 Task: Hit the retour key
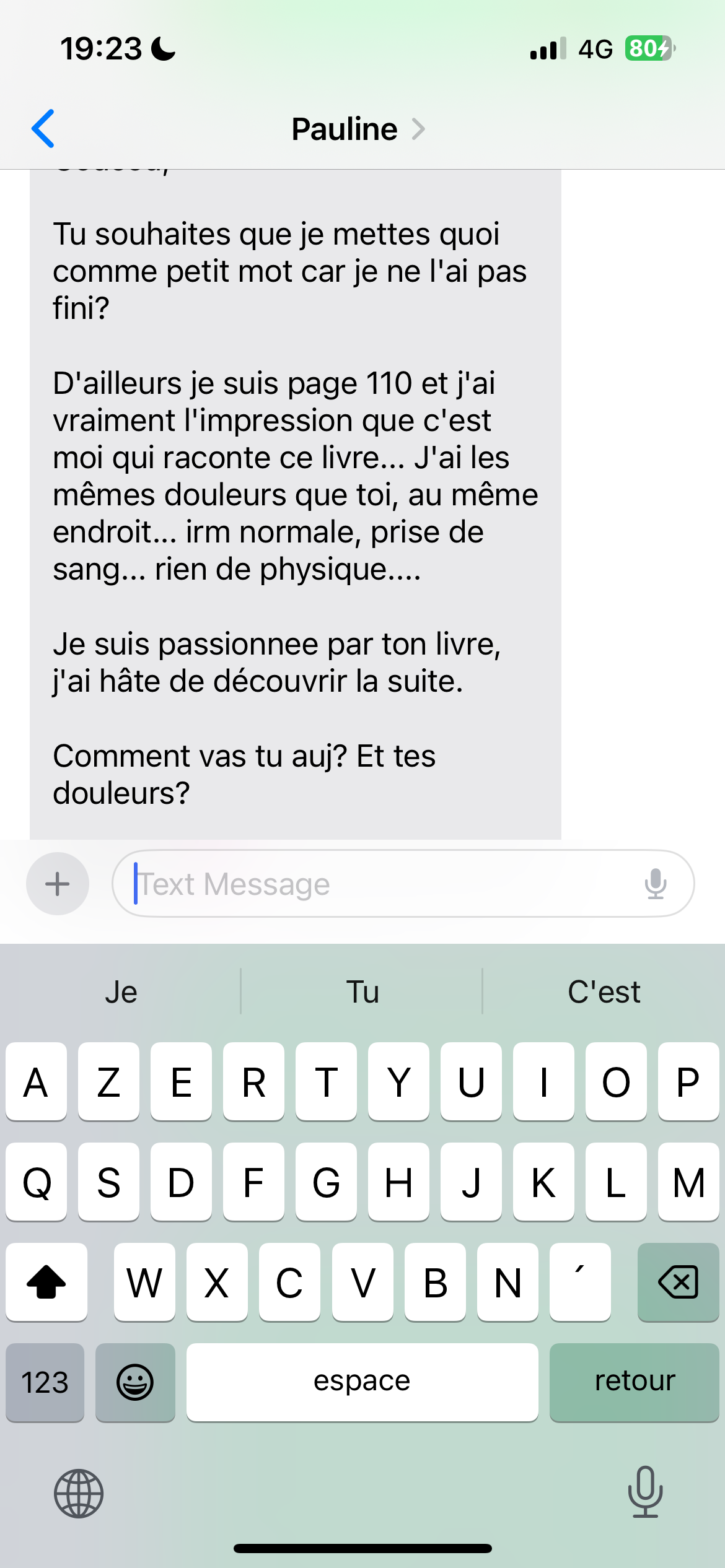[634, 1382]
